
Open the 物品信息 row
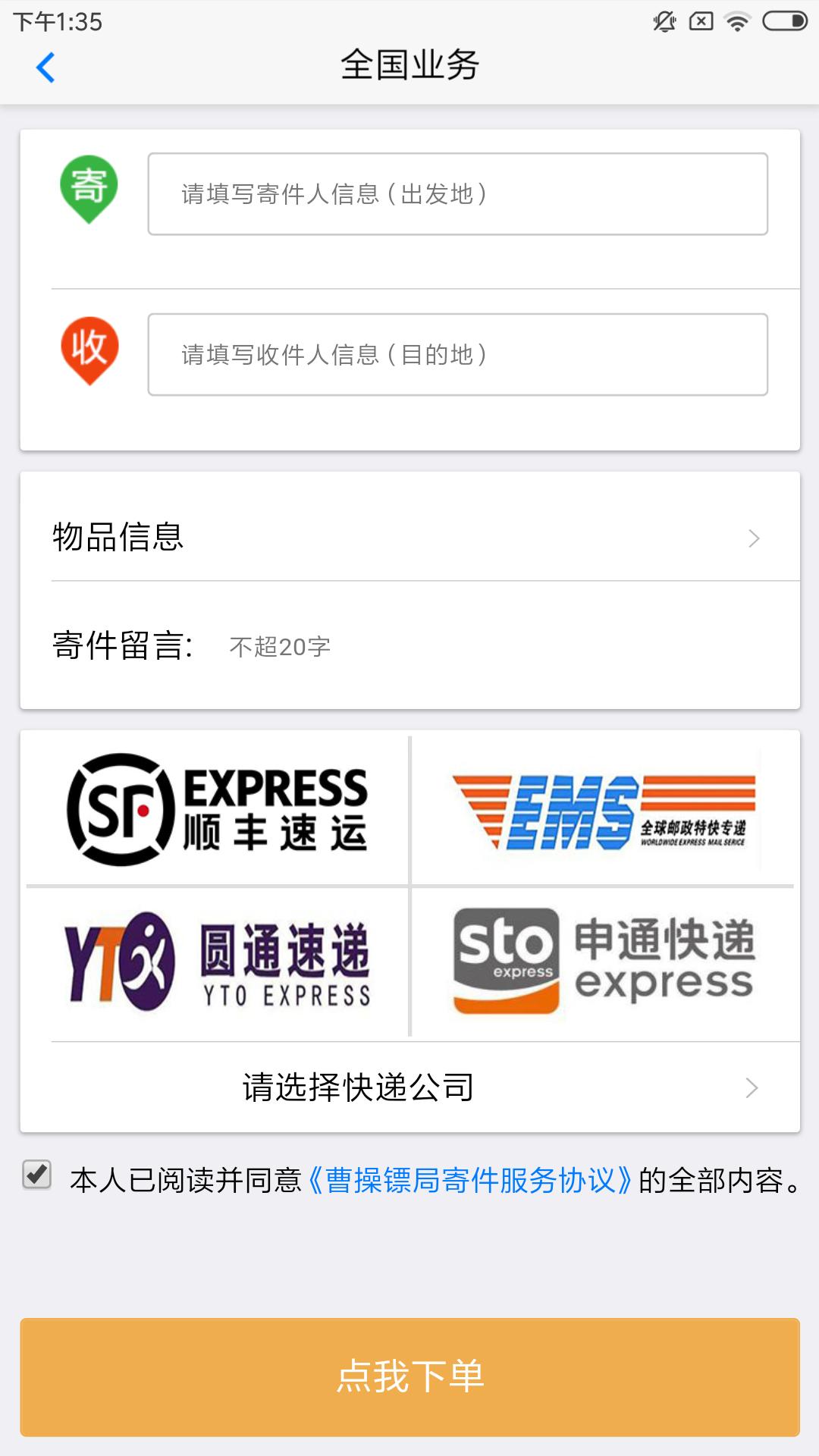(409, 537)
